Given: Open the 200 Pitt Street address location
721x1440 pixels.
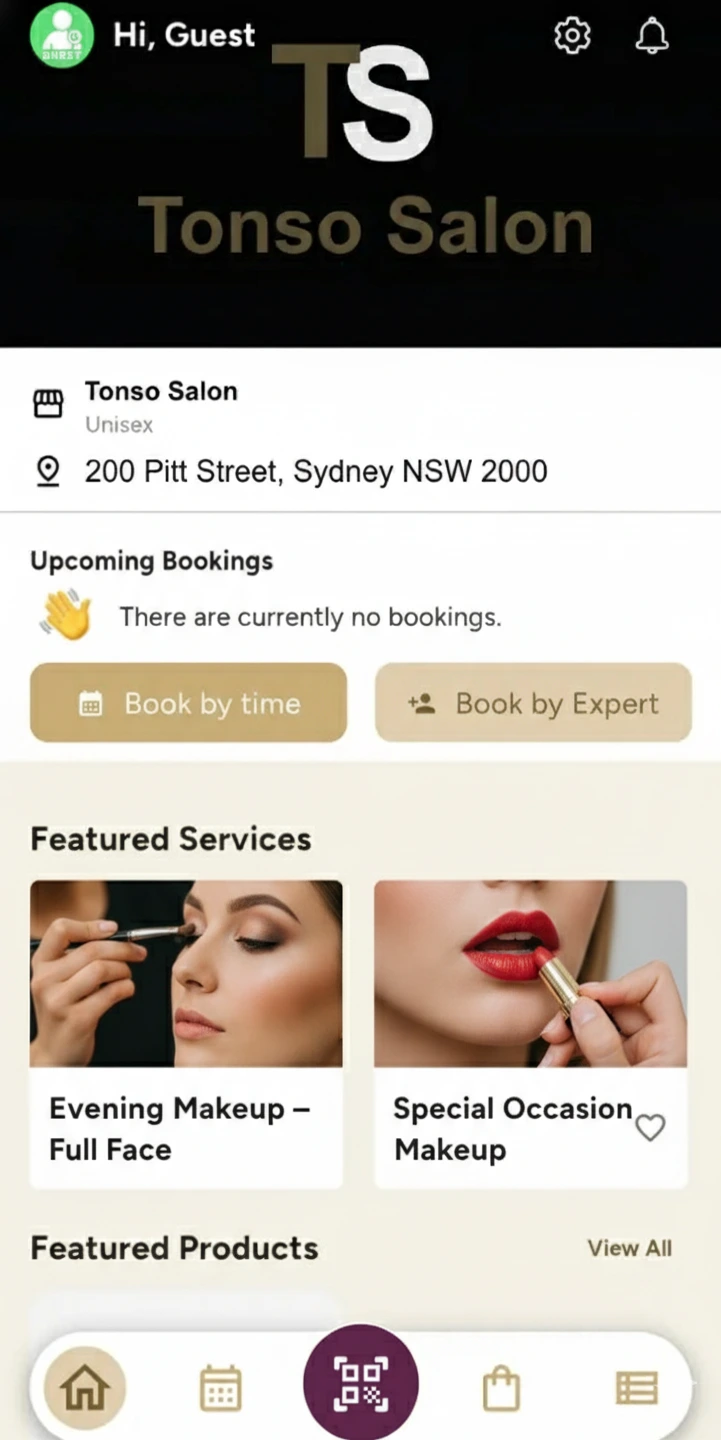Looking at the screenshot, I should (x=315, y=471).
